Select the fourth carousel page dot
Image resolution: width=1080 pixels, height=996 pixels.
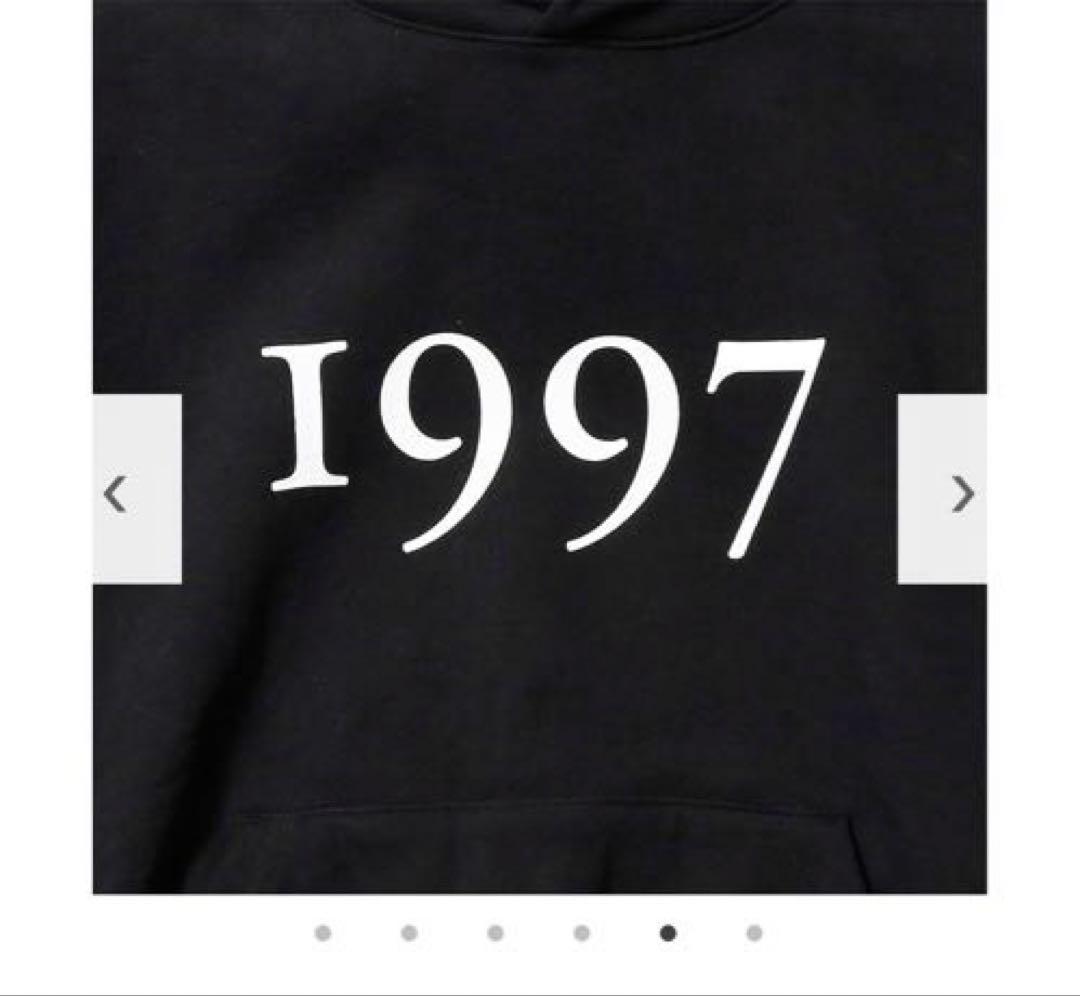pyautogui.click(x=582, y=933)
